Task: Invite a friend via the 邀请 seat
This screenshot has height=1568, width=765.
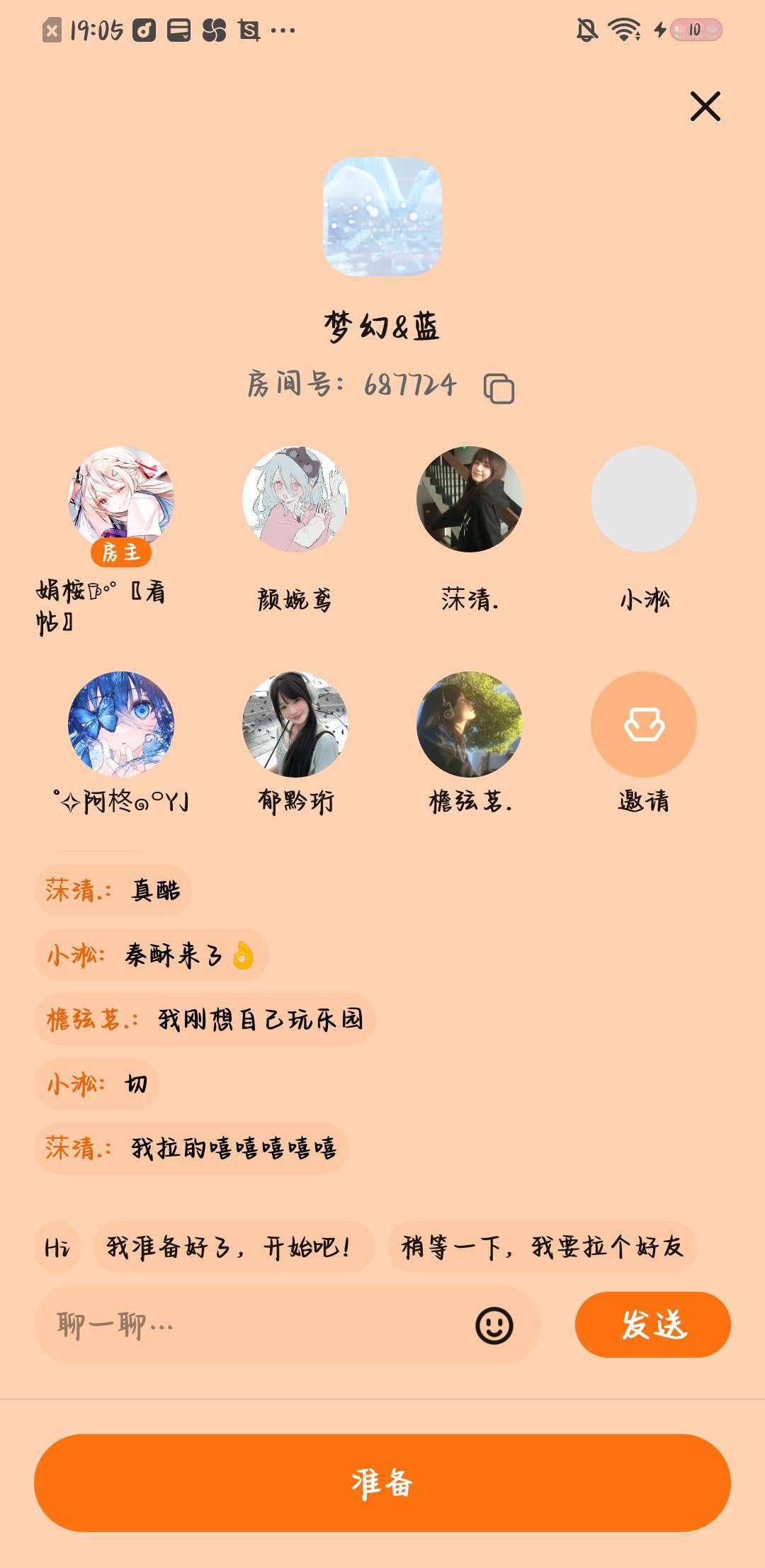Action: coord(643,725)
